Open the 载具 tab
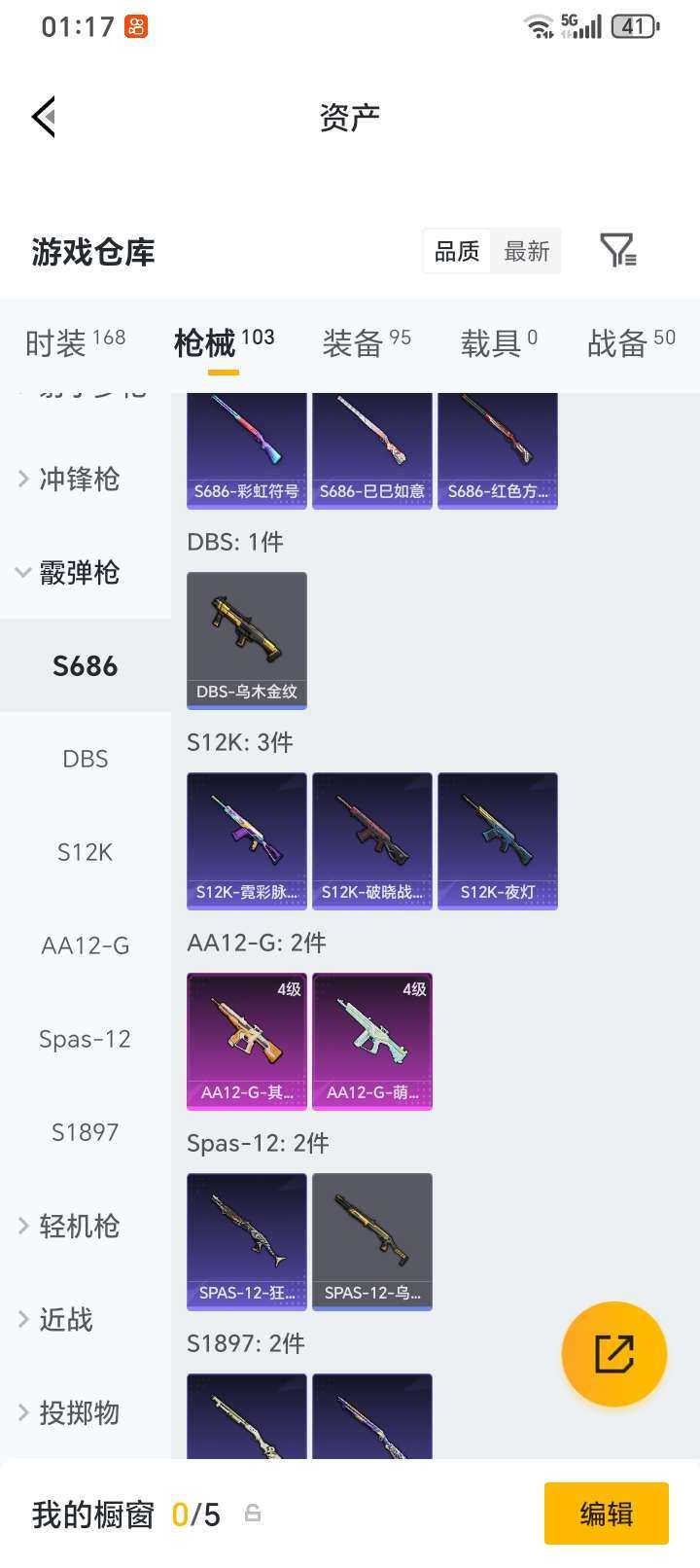 pos(499,342)
